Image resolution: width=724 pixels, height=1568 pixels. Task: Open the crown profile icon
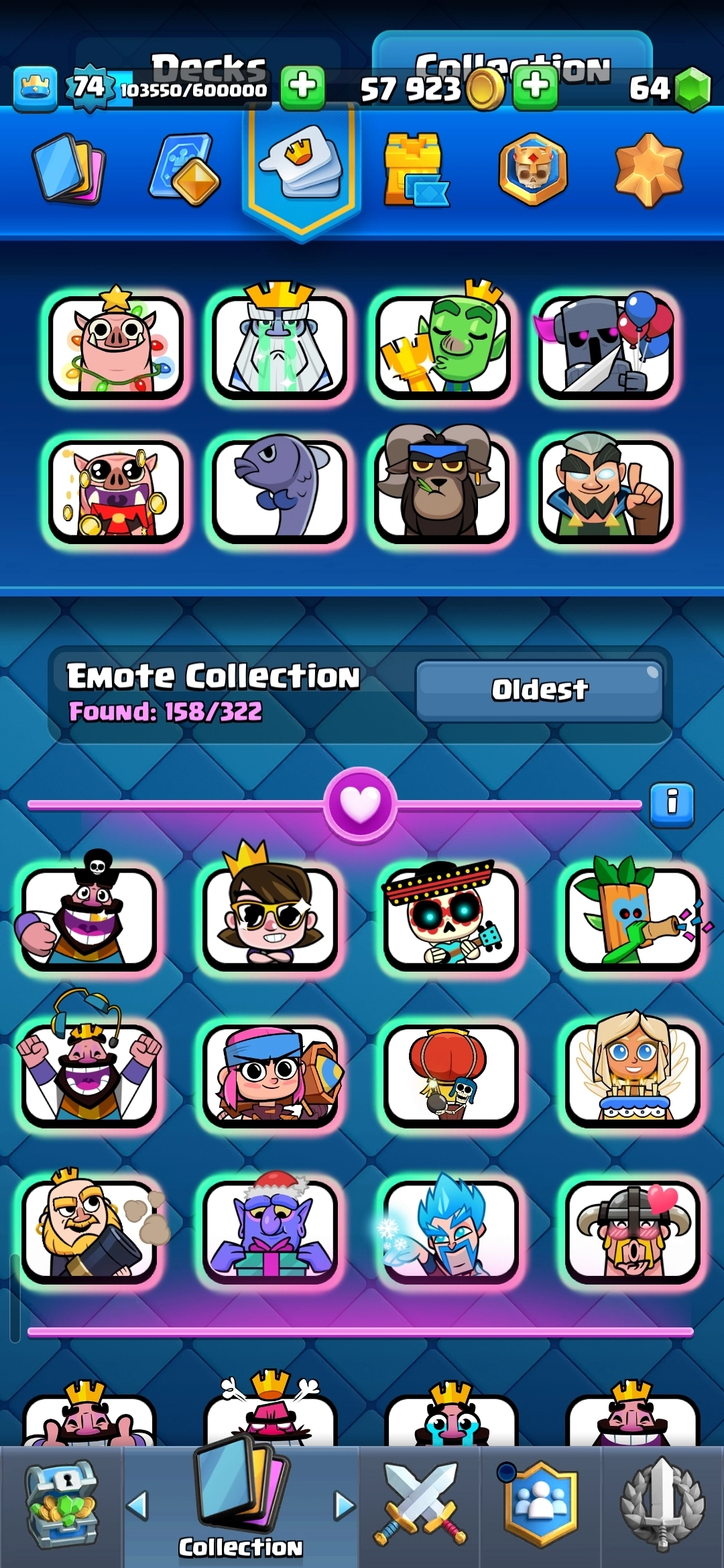click(35, 88)
